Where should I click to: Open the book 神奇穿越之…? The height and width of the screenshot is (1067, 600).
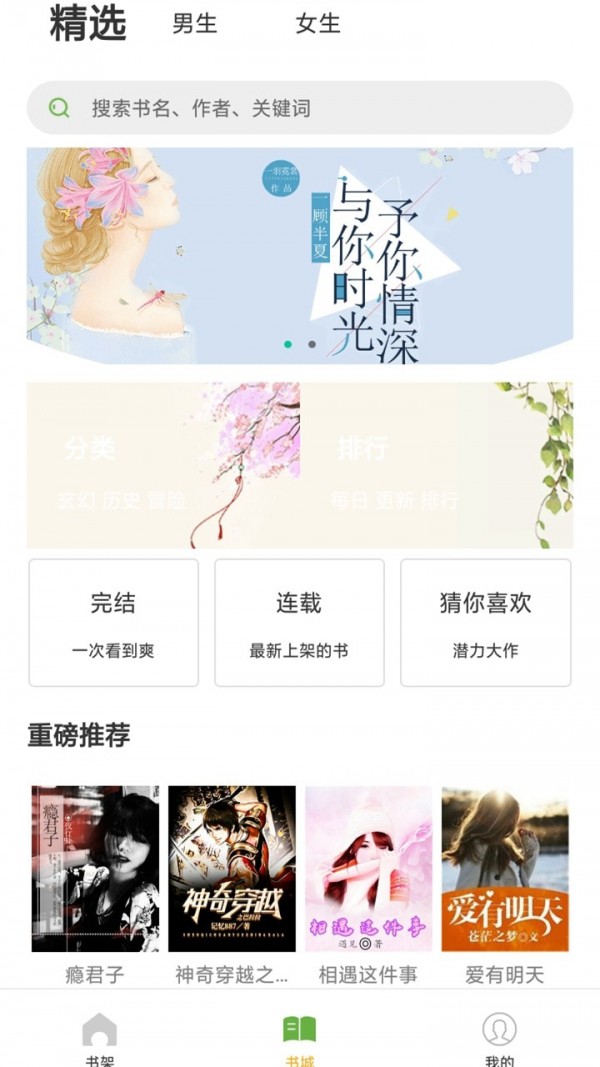(232, 869)
